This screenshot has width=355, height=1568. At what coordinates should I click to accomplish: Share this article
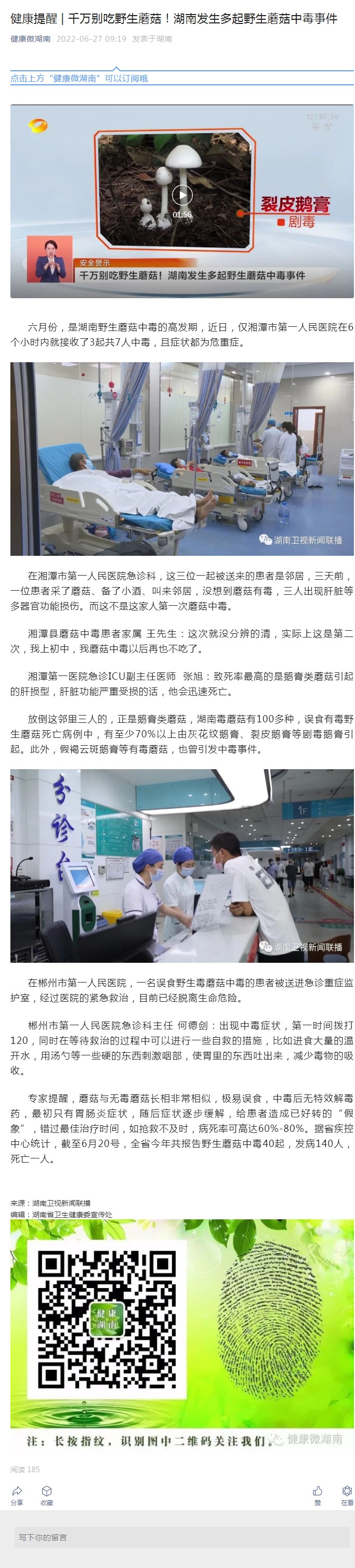17,1494
